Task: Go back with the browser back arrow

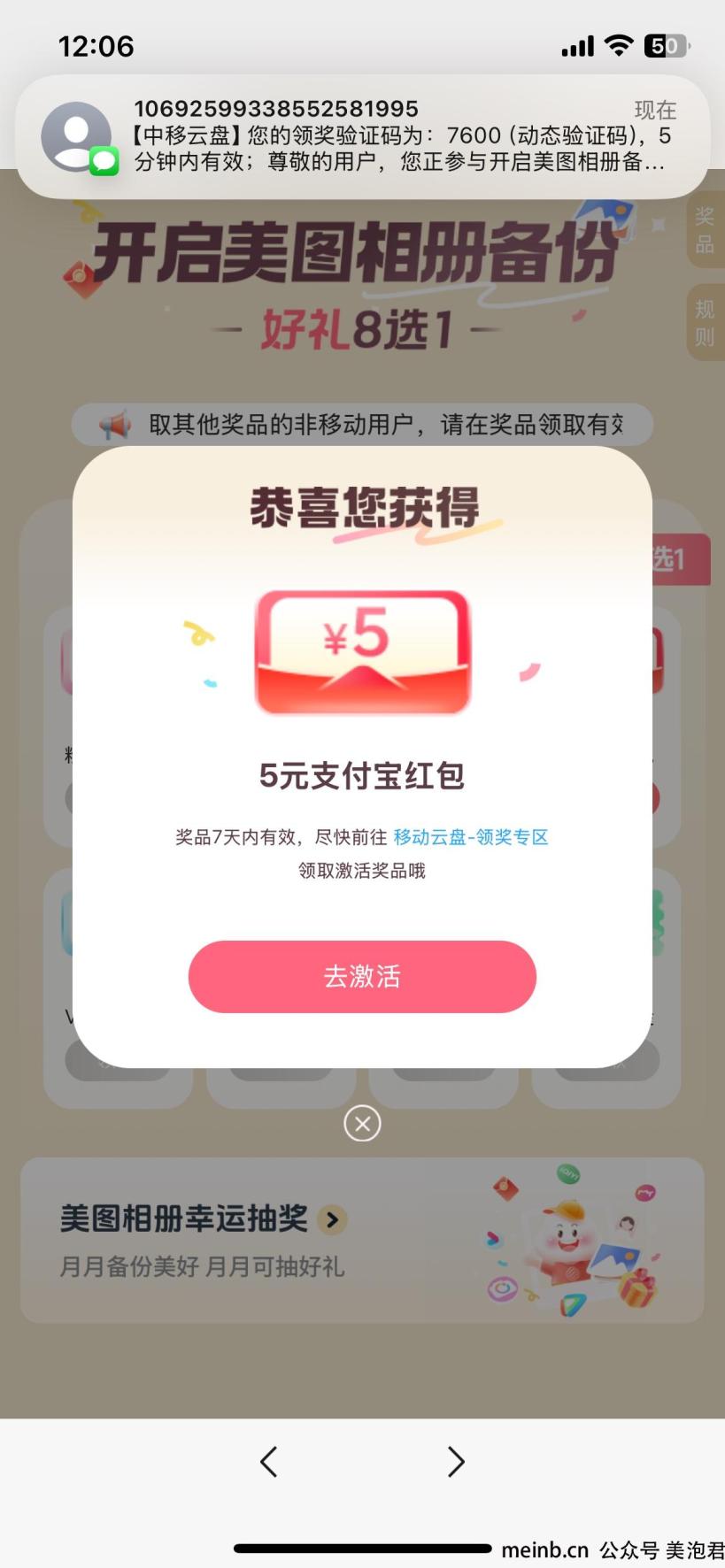Action: tap(269, 1462)
